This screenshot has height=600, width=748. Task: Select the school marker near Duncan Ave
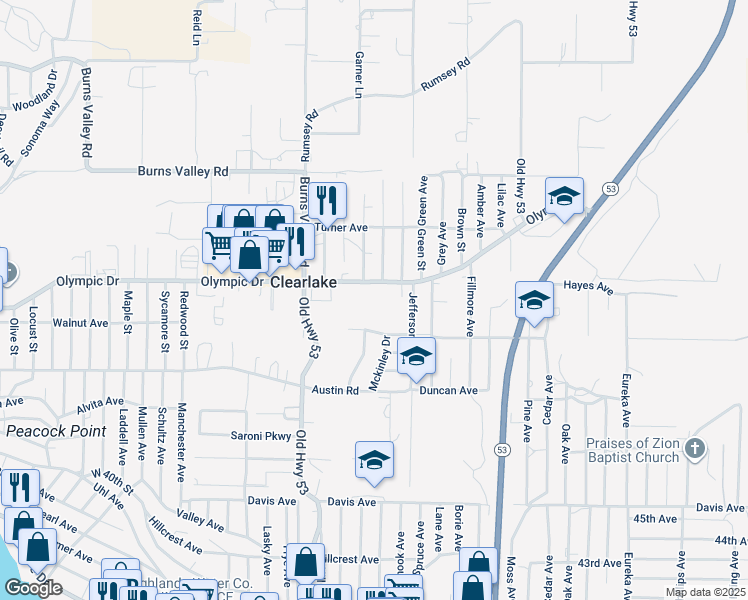pos(416,355)
